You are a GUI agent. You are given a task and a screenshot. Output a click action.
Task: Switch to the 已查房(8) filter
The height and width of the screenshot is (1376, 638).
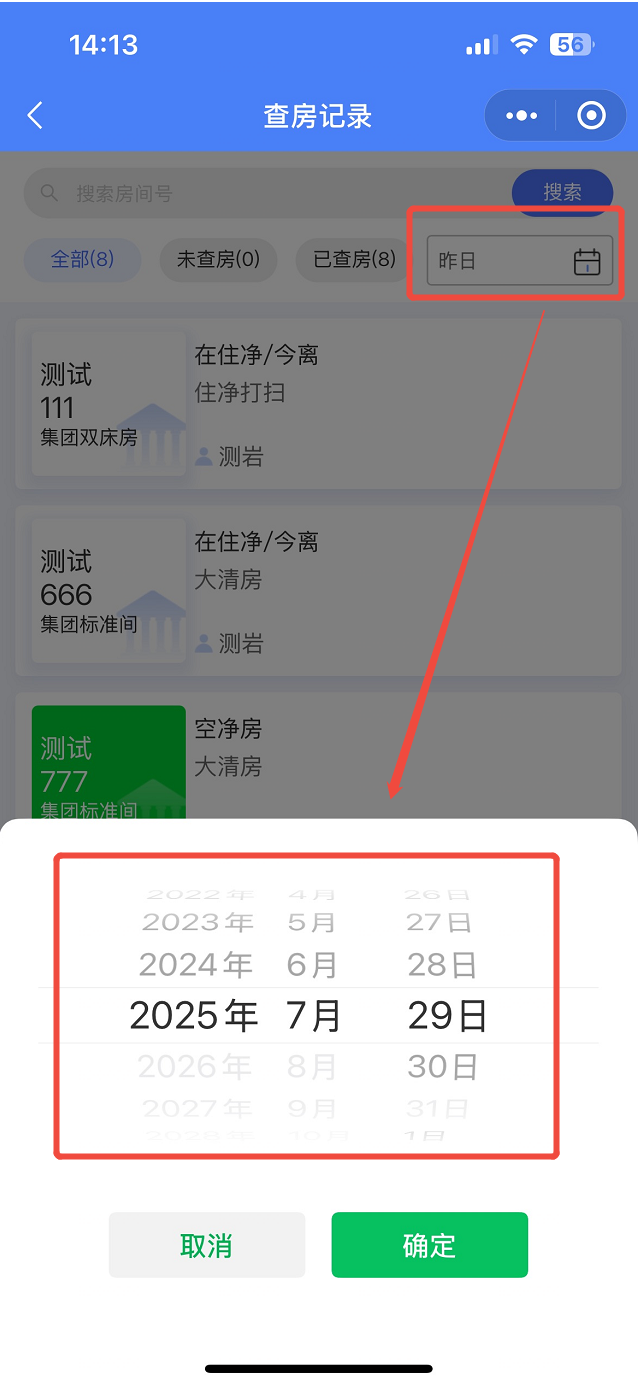(x=354, y=260)
